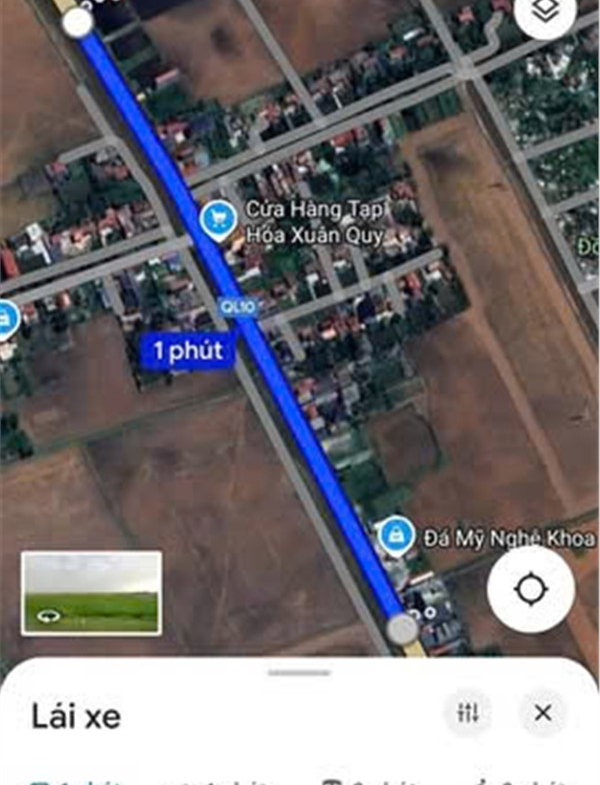
Task: Select the Đá Mỹ Nghệ Khoa marker
Action: (397, 536)
